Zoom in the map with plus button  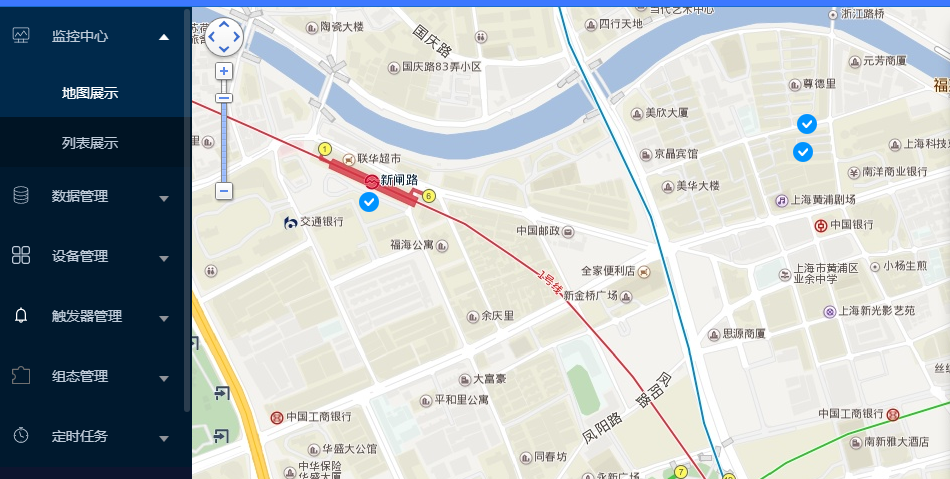[224, 71]
